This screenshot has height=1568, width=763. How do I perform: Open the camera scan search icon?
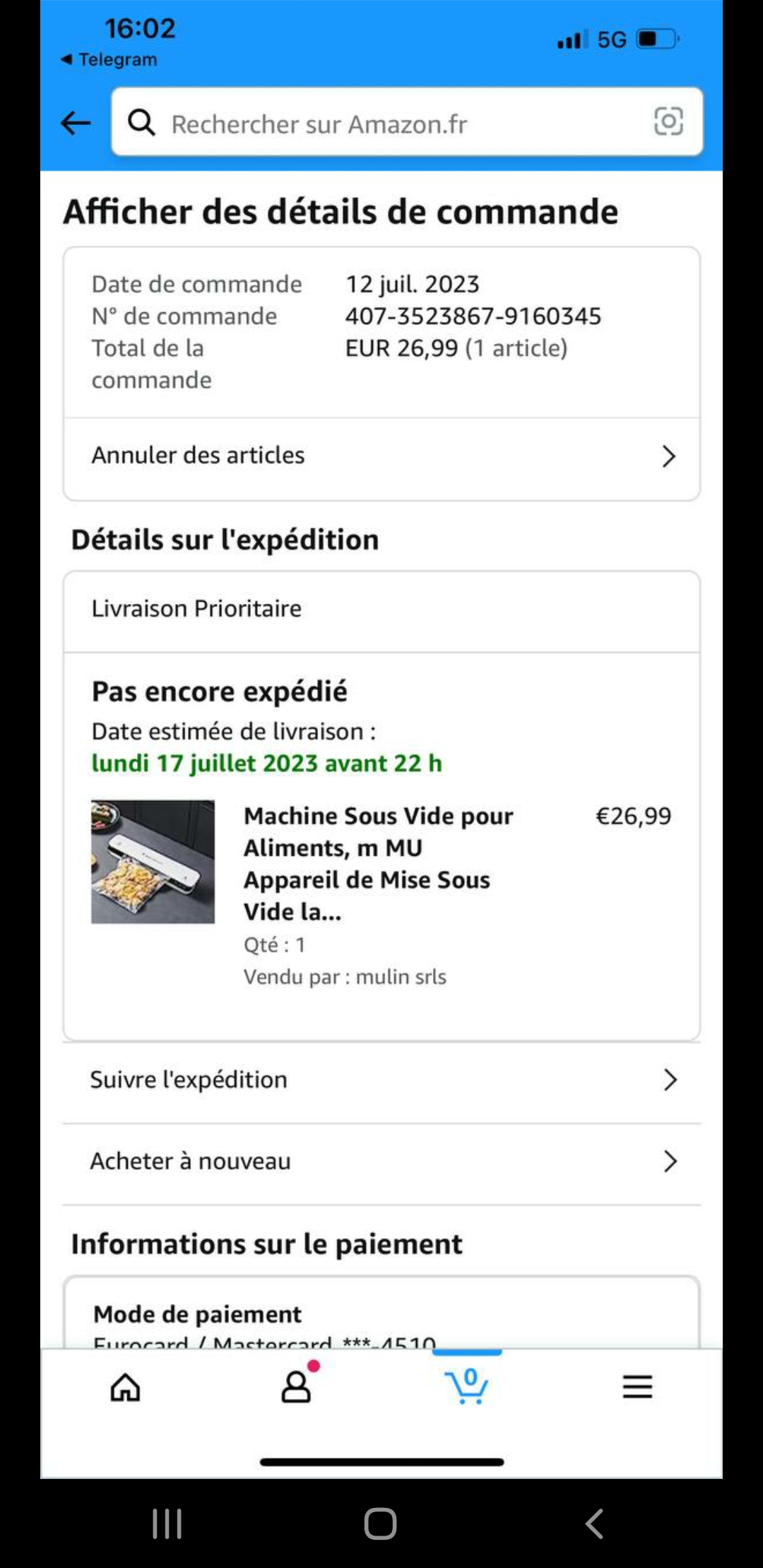pos(668,121)
